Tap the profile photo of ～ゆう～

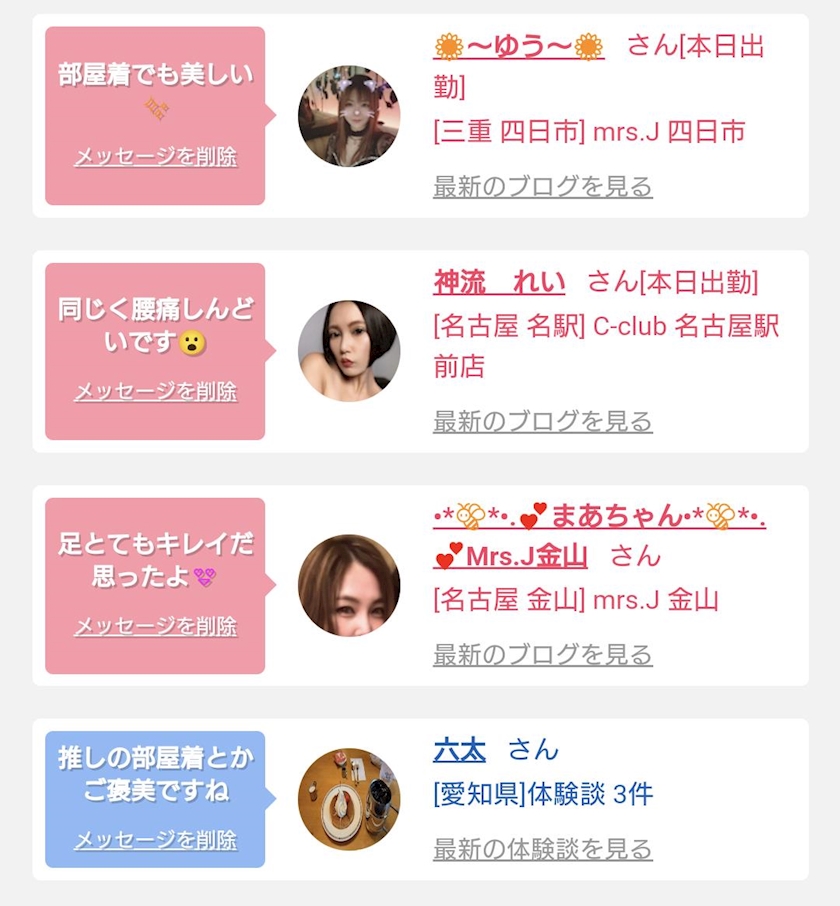coord(349,116)
